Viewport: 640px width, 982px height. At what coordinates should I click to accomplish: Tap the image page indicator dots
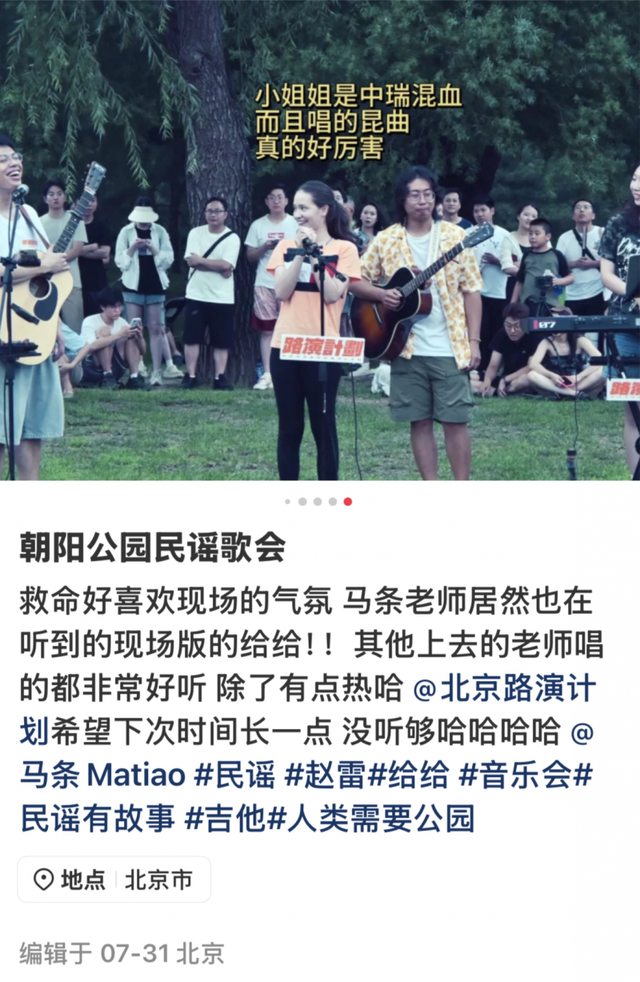(318, 501)
